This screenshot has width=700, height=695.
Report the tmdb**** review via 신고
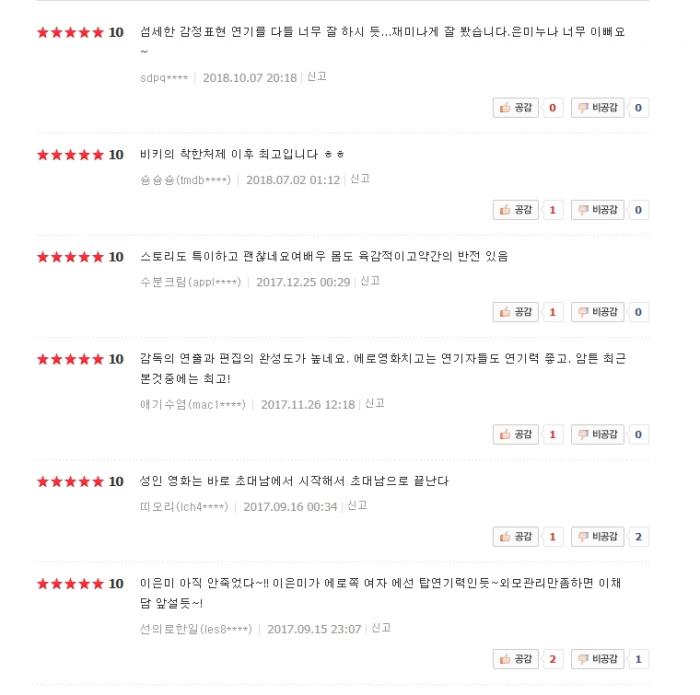[x=359, y=179]
